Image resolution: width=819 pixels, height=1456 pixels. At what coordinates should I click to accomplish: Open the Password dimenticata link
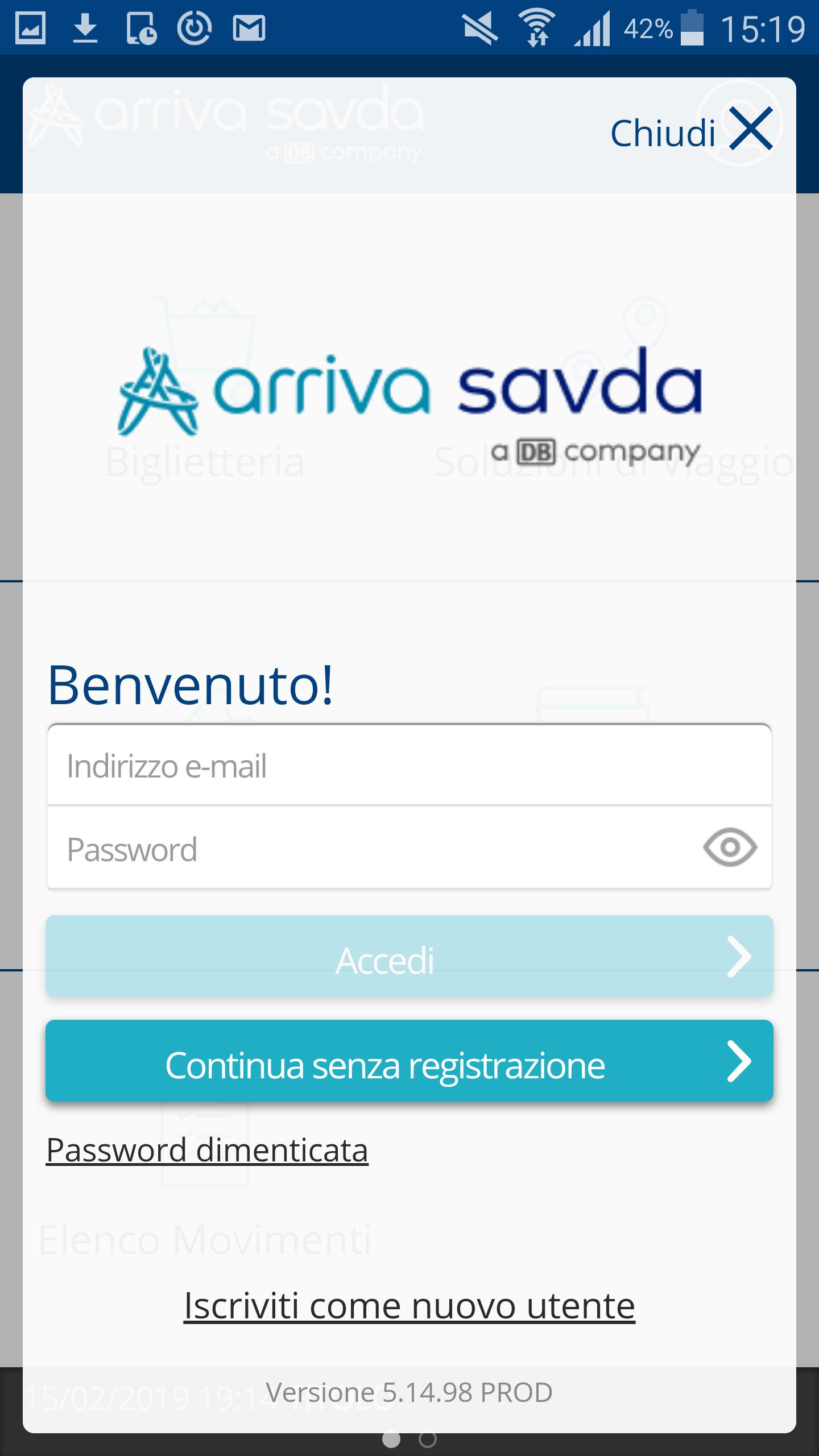[207, 1150]
